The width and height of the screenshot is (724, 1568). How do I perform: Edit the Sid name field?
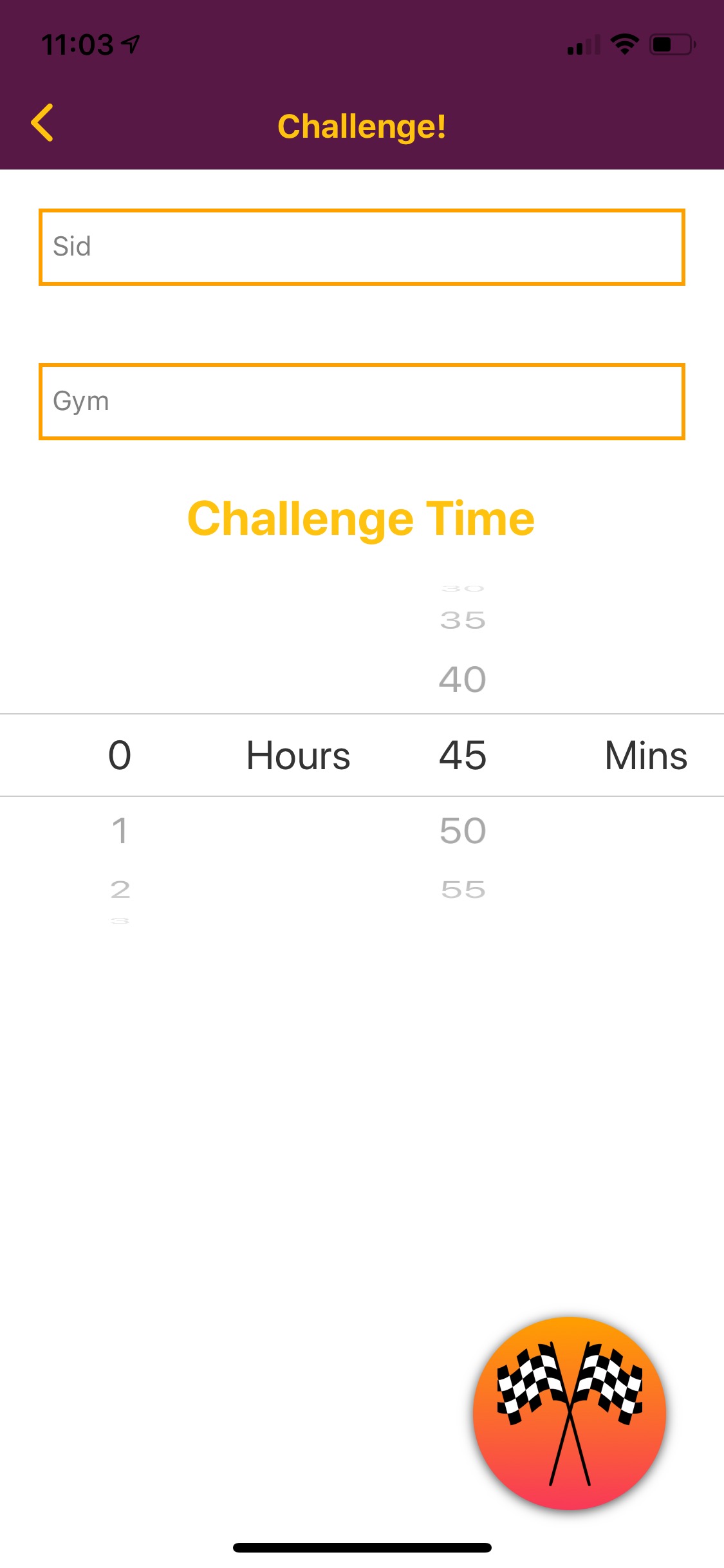coord(362,247)
